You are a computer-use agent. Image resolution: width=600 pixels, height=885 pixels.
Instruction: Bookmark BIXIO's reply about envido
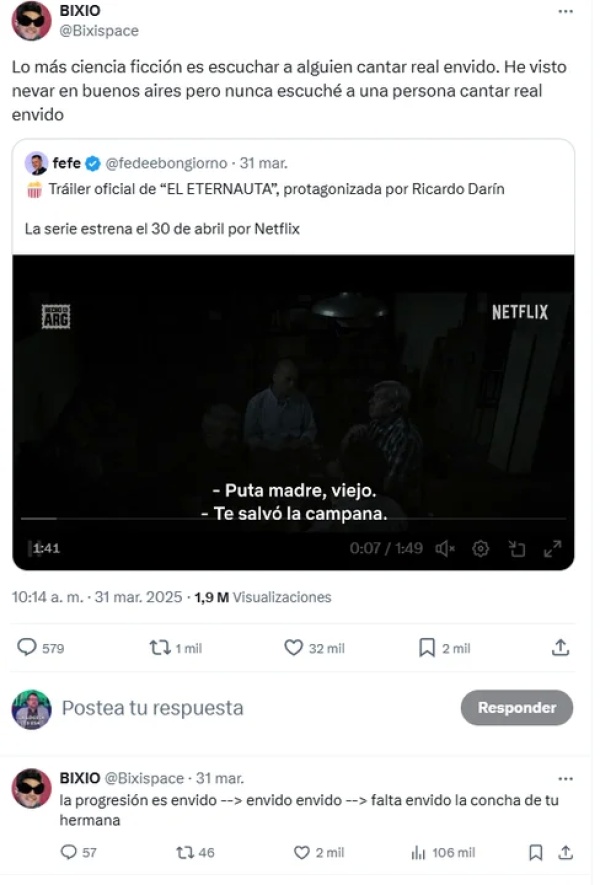[x=536, y=852]
